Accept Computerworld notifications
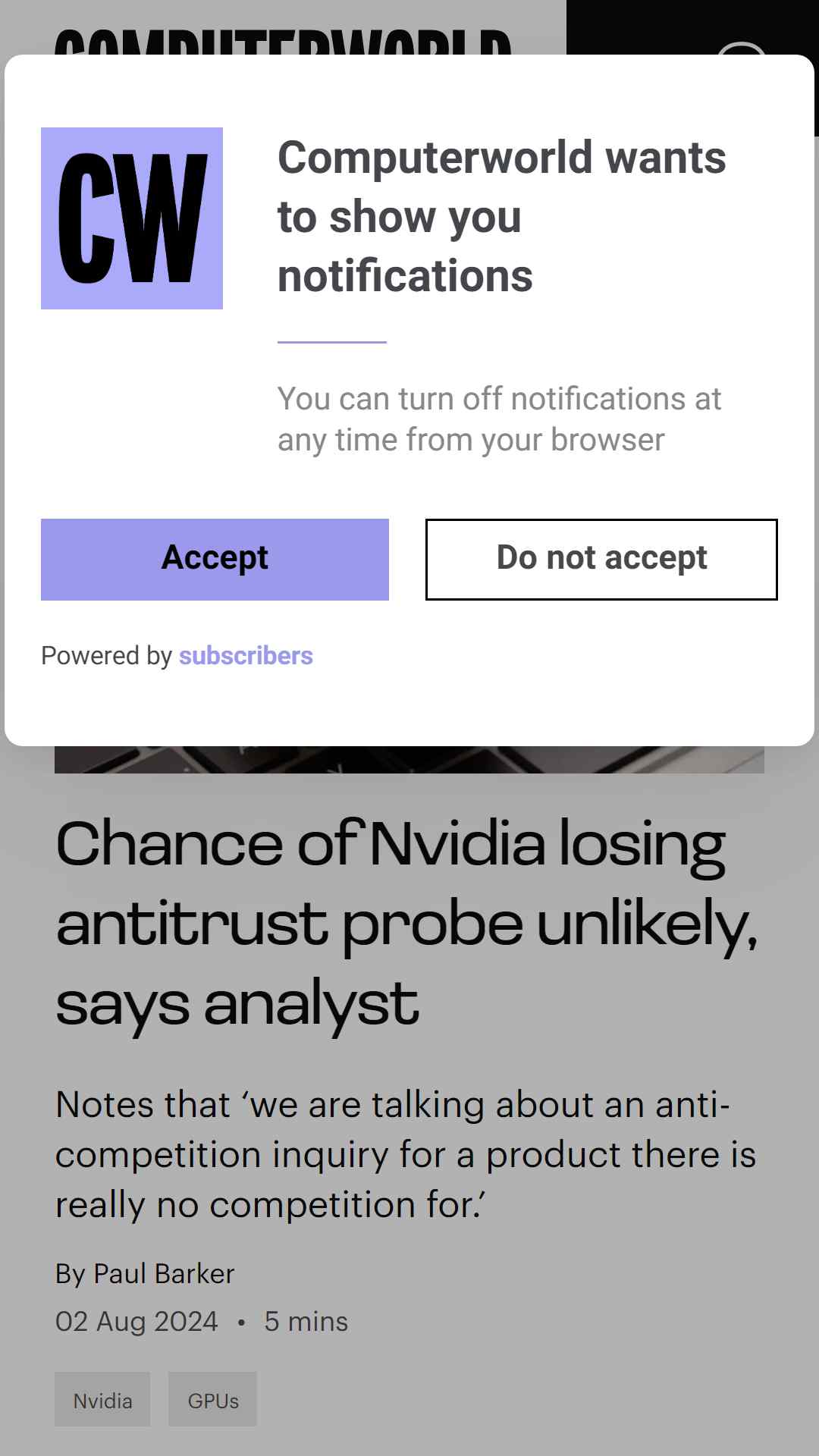Screen dimensions: 819x1456 pos(215,560)
